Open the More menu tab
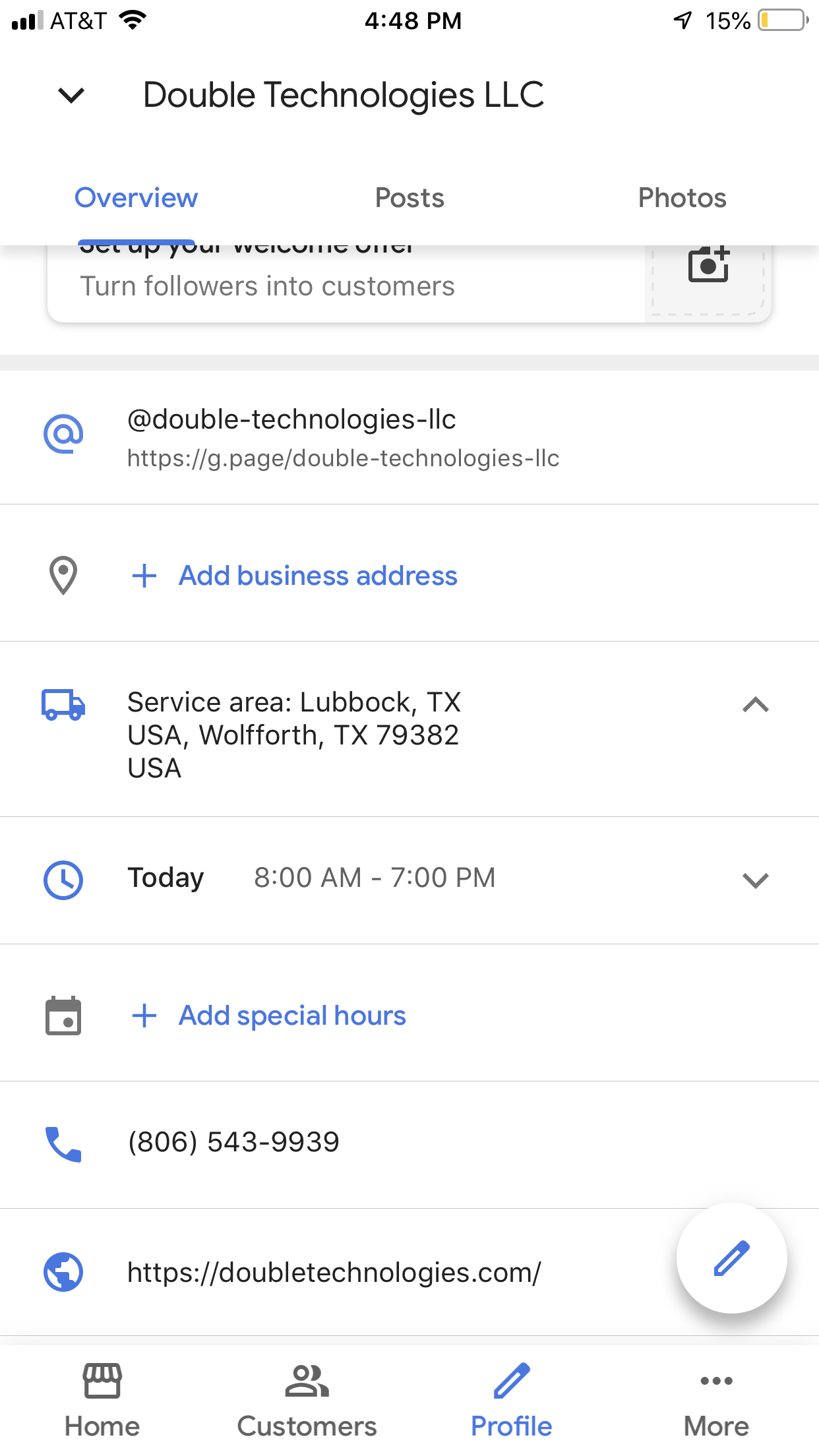819x1456 pixels. click(716, 1399)
